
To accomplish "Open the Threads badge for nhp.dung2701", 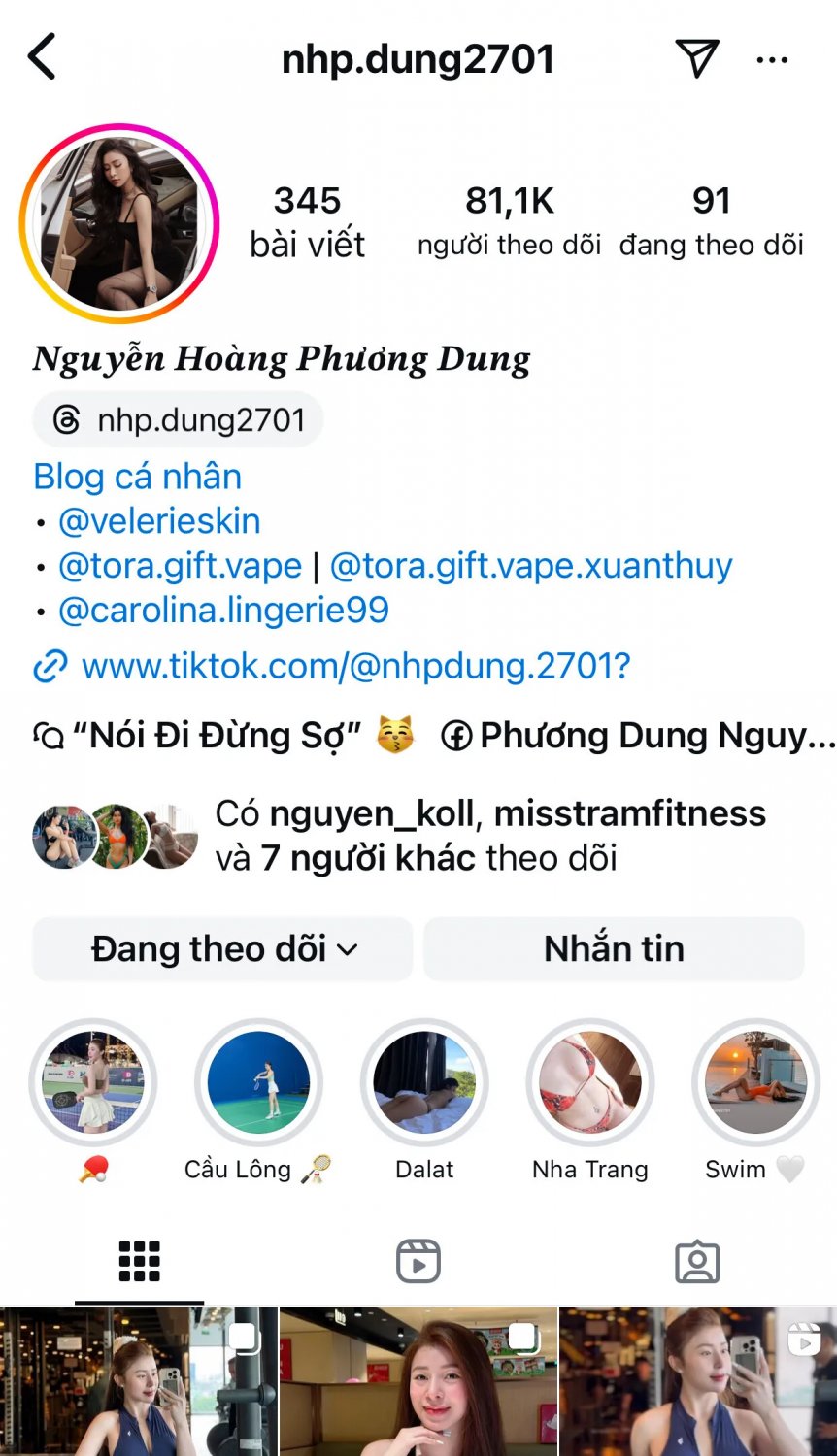I will pyautogui.click(x=177, y=419).
